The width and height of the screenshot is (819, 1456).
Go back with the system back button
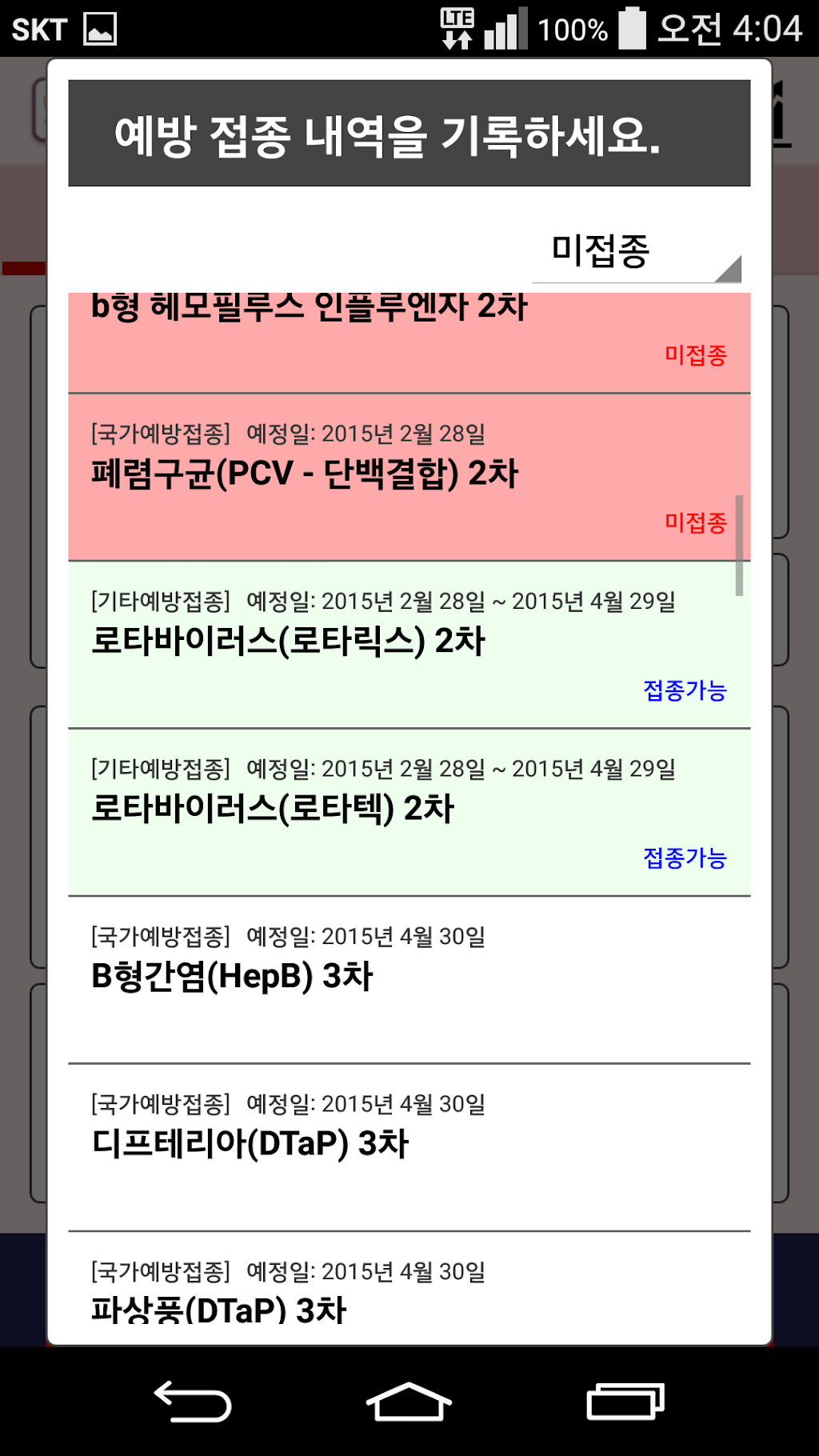pos(193,1402)
